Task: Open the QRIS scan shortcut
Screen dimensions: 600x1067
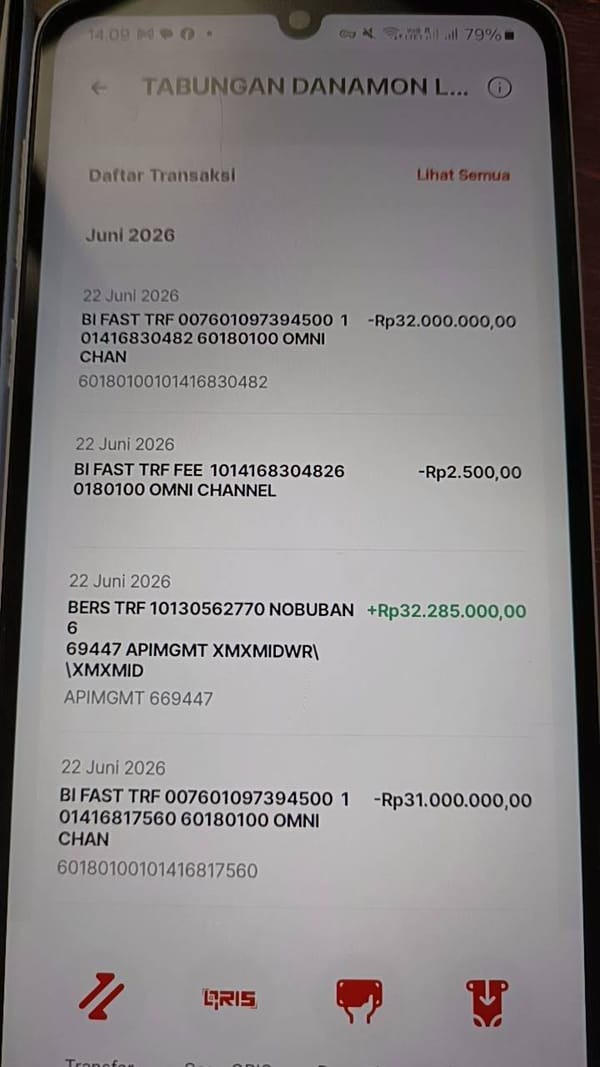Action: point(230,999)
